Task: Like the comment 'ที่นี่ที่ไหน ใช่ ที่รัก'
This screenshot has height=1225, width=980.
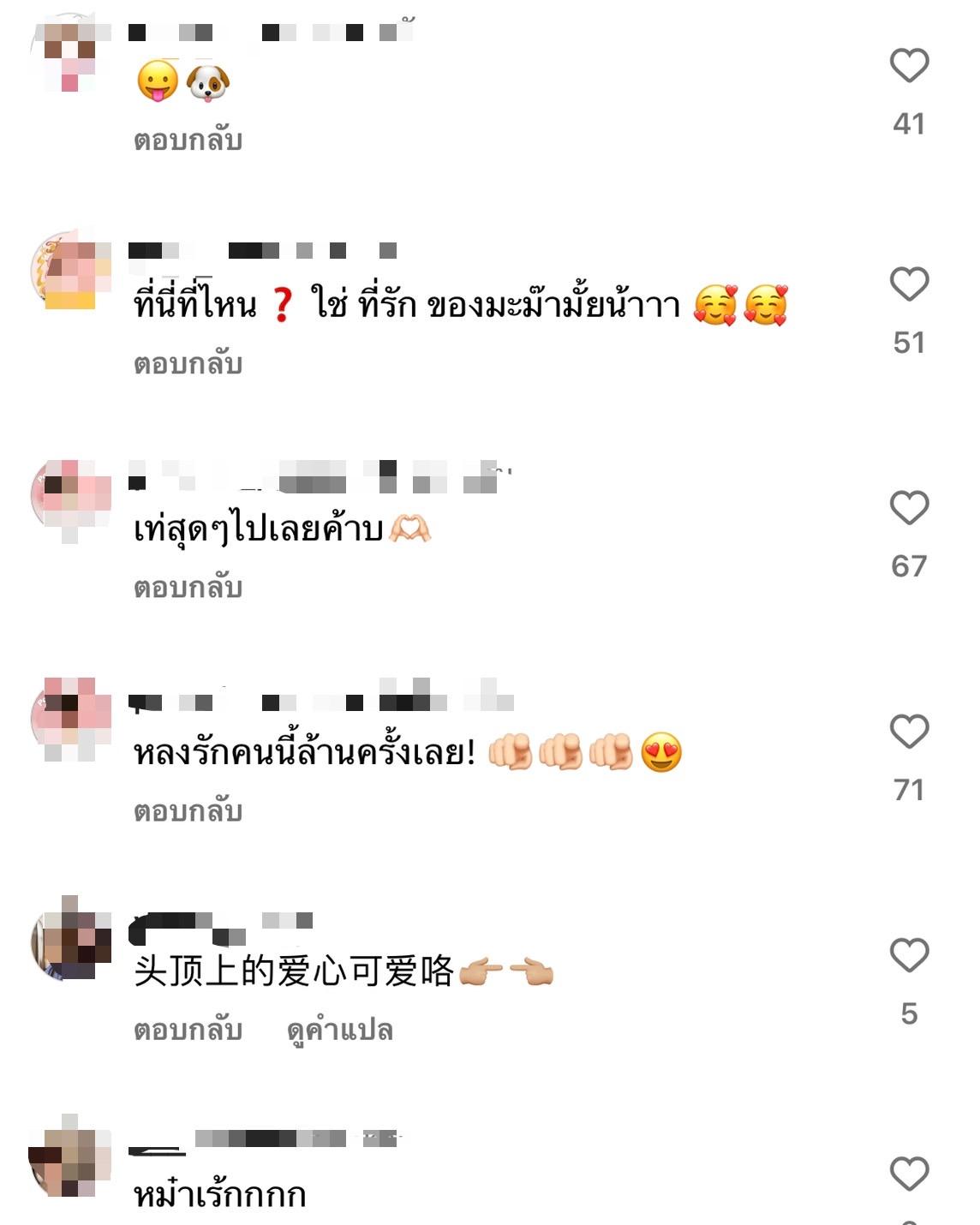Action: point(909,284)
